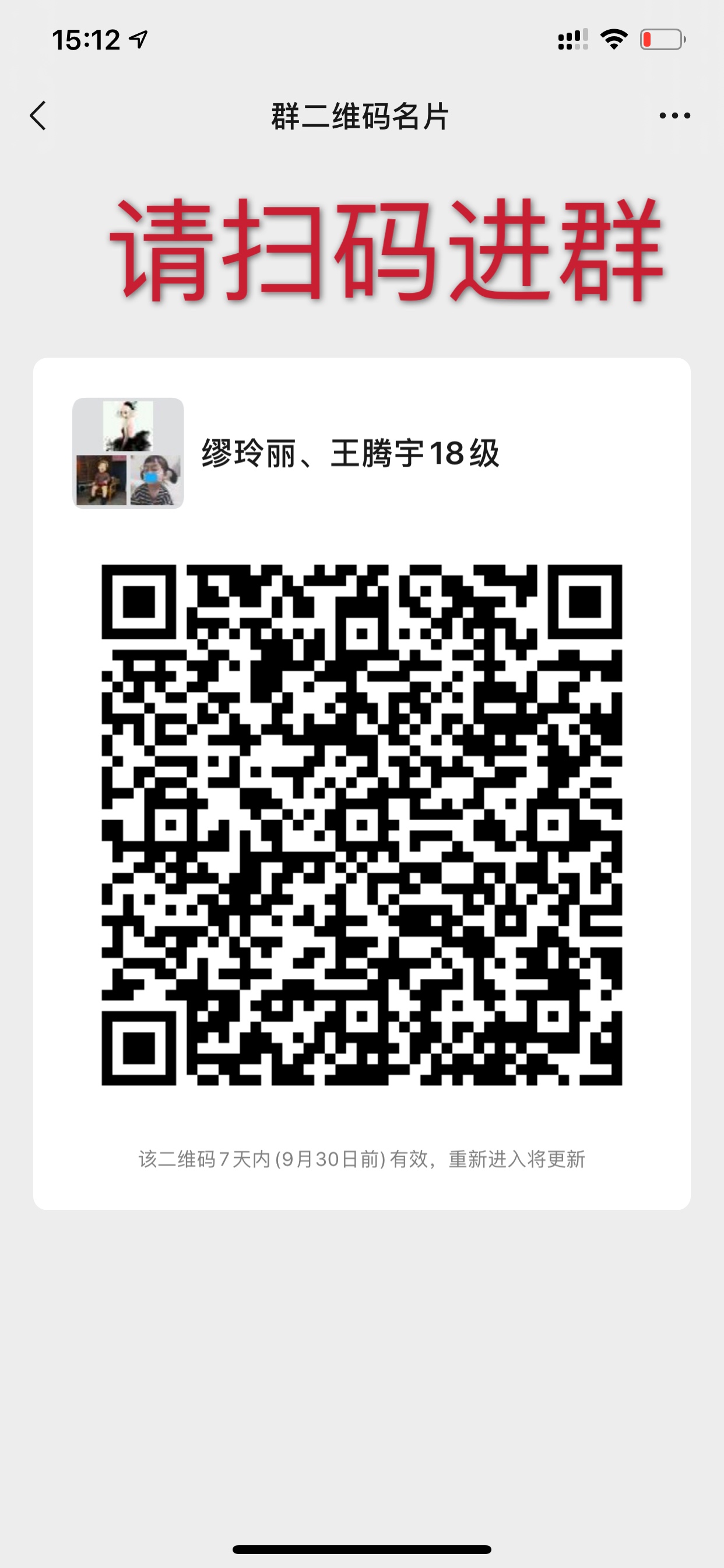This screenshot has height=1568, width=724.
Task: Open the three-dot more options menu
Action: click(x=674, y=116)
